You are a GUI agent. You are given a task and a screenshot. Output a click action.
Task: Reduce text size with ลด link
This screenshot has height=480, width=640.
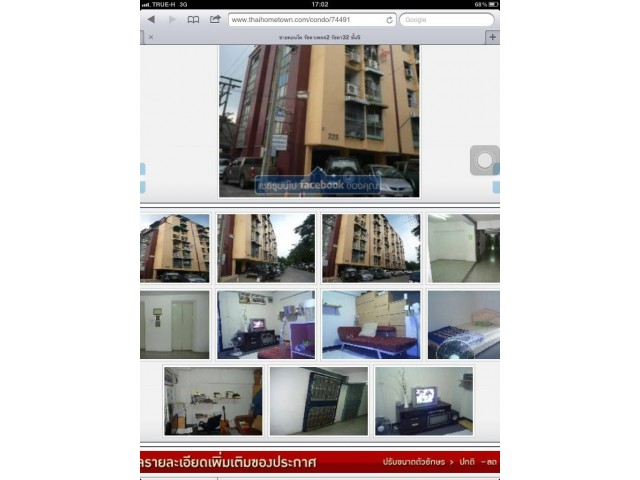(x=490, y=462)
